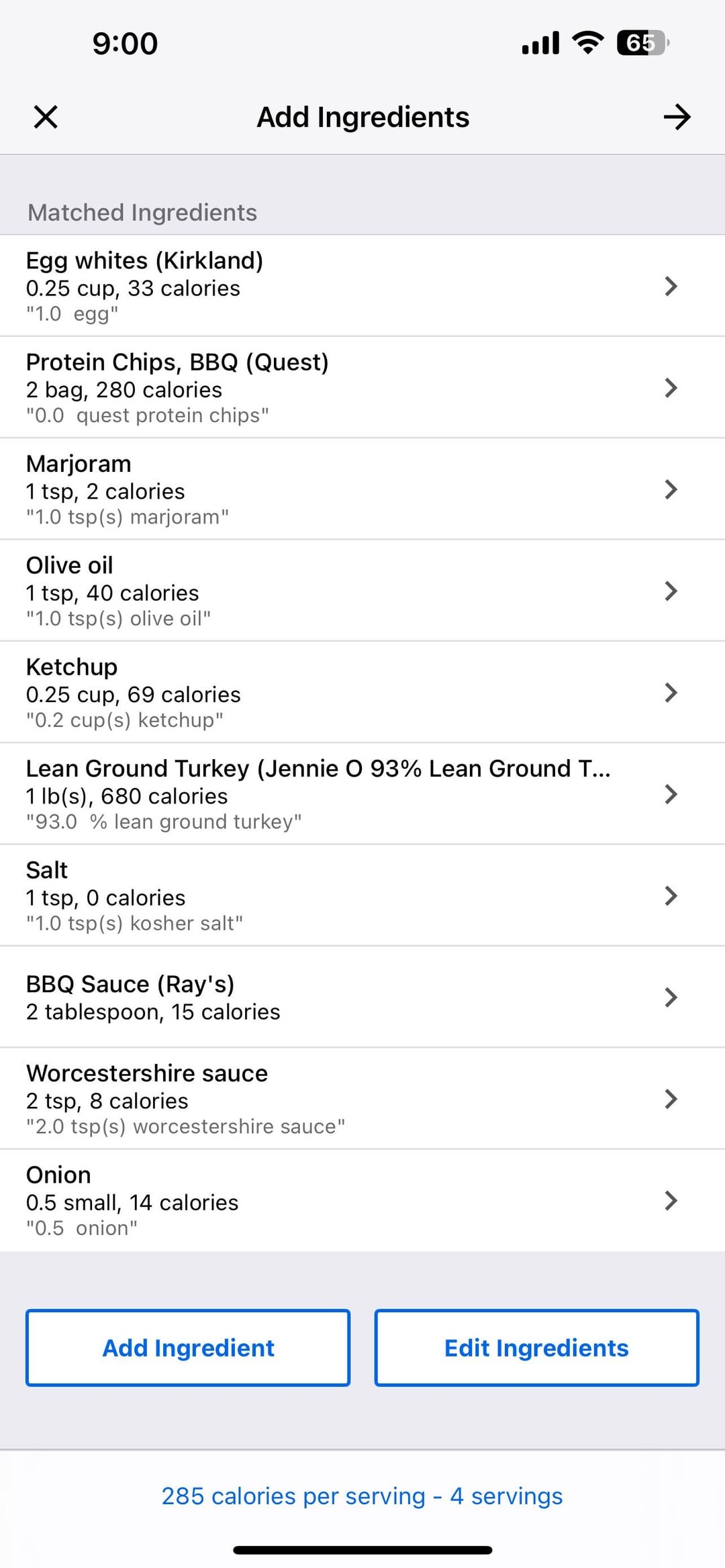Image resolution: width=725 pixels, height=1568 pixels.
Task: Open the Egg whites (Kirkland) ingredient
Action: [x=362, y=286]
